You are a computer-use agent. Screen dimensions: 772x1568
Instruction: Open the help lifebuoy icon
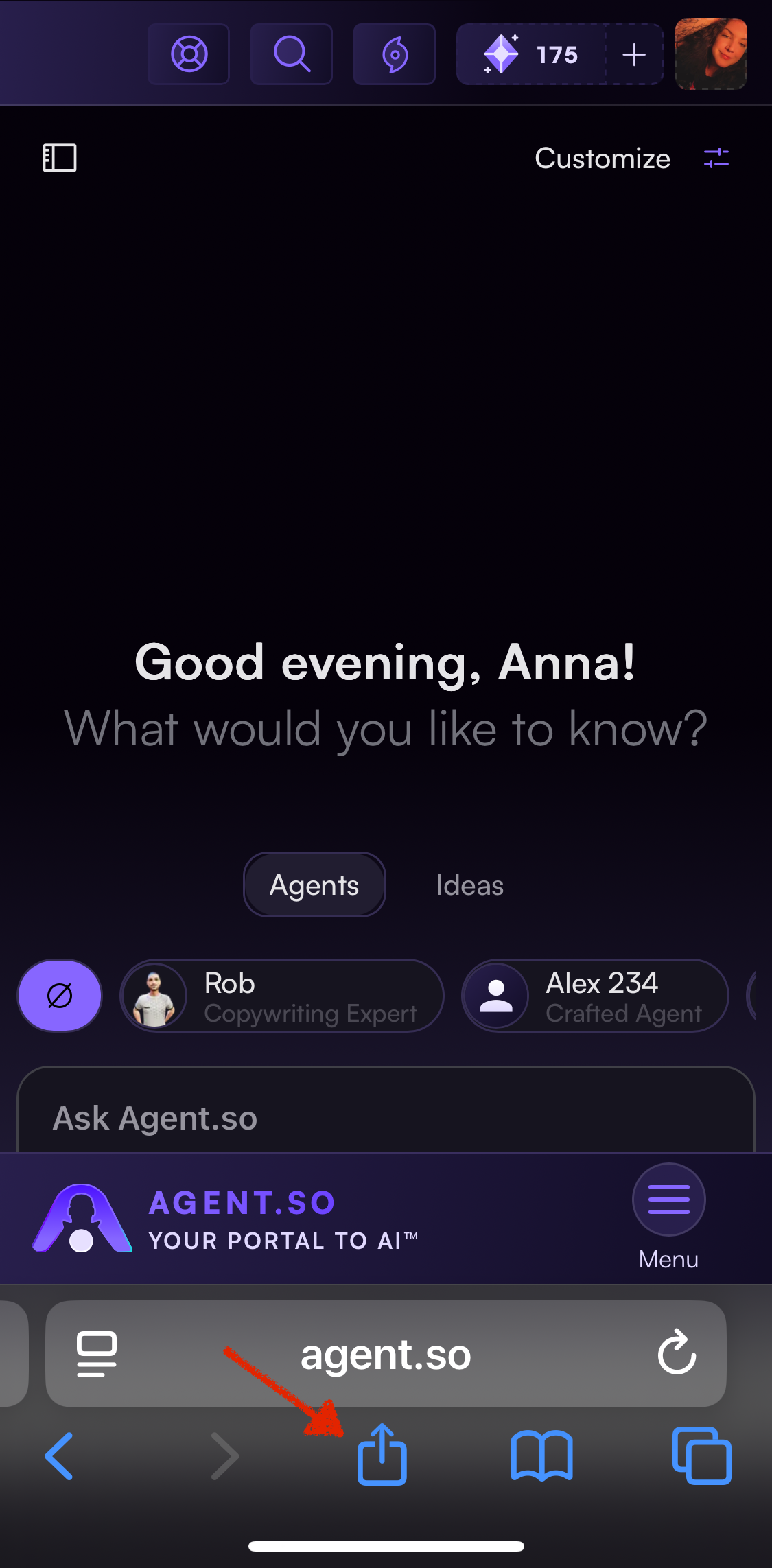(x=189, y=54)
